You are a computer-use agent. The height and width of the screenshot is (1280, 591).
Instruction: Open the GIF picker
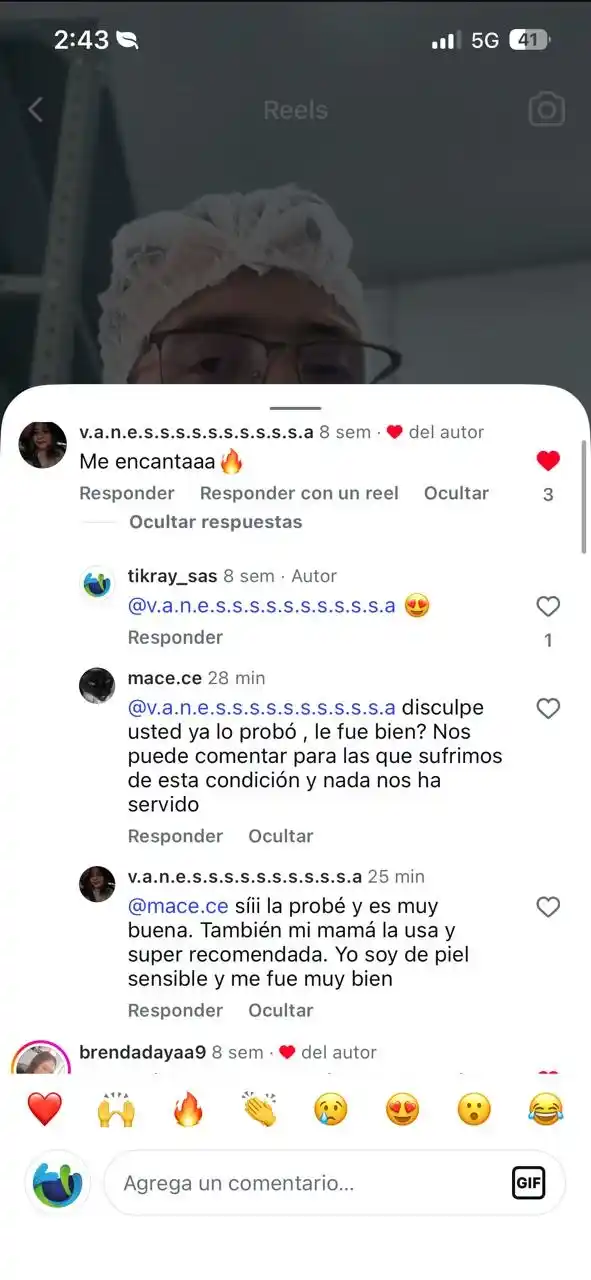click(x=528, y=1183)
